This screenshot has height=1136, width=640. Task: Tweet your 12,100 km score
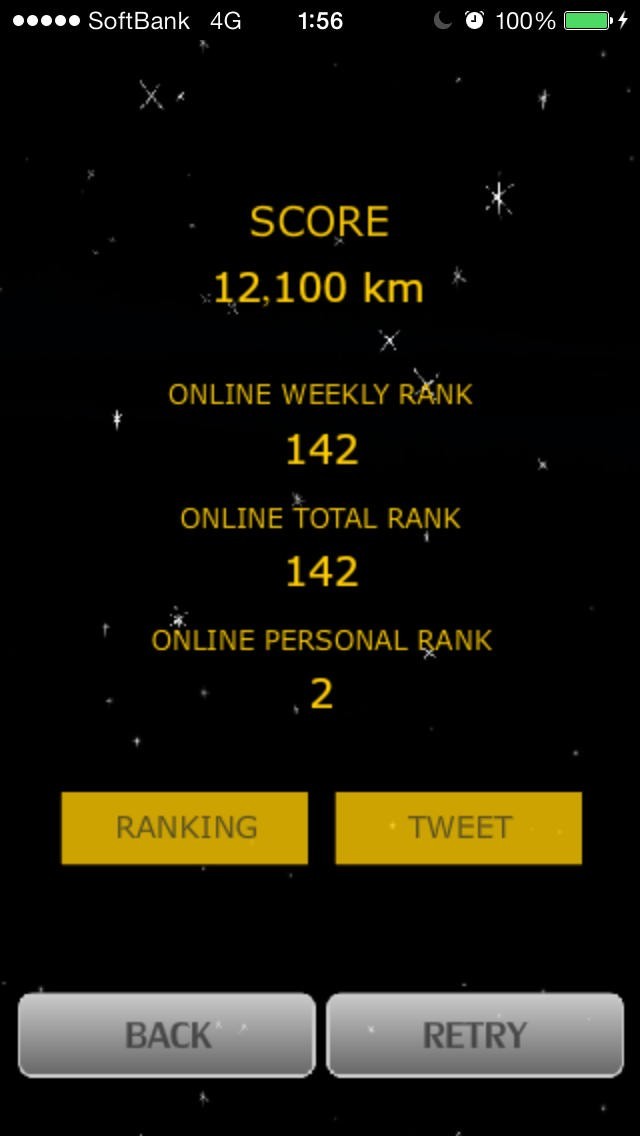[x=458, y=827]
